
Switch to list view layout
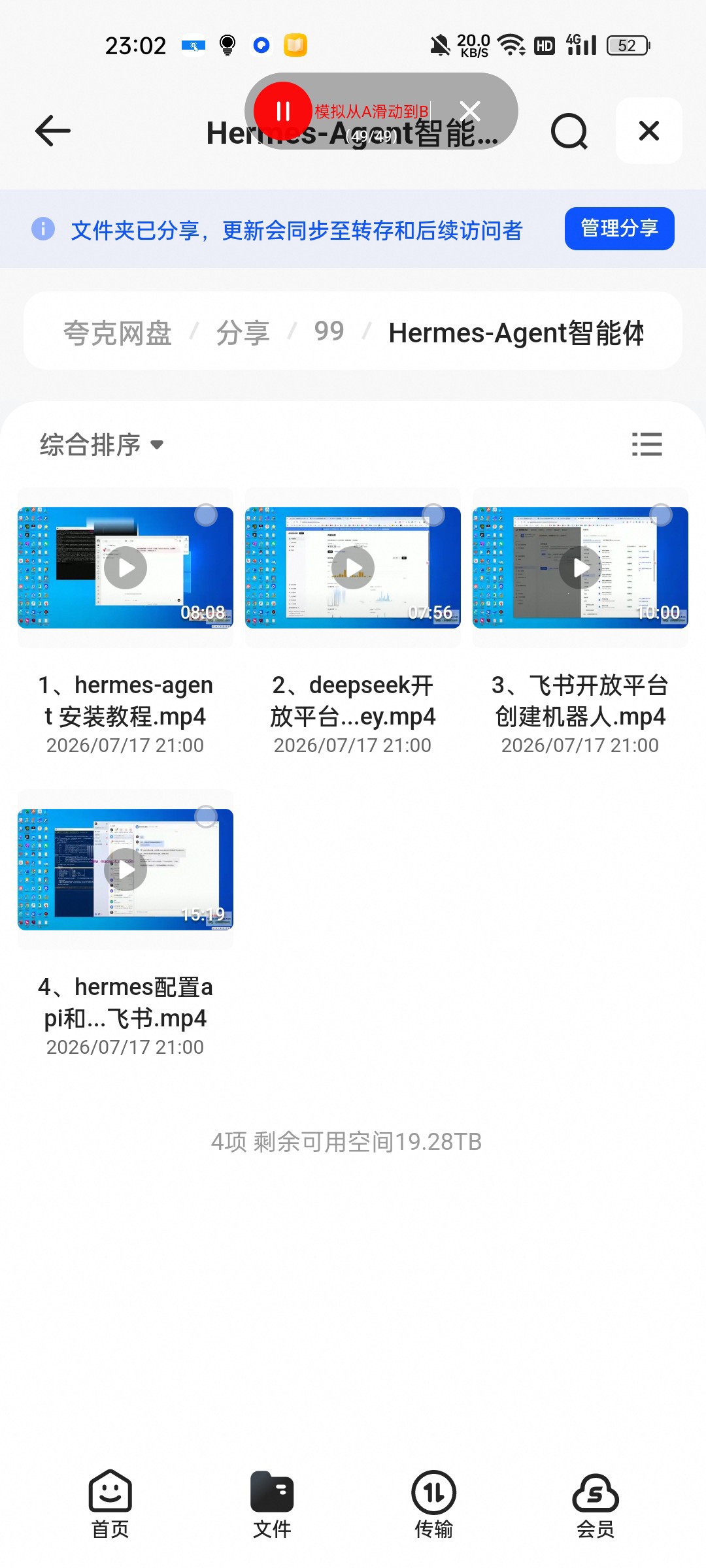[x=647, y=444]
